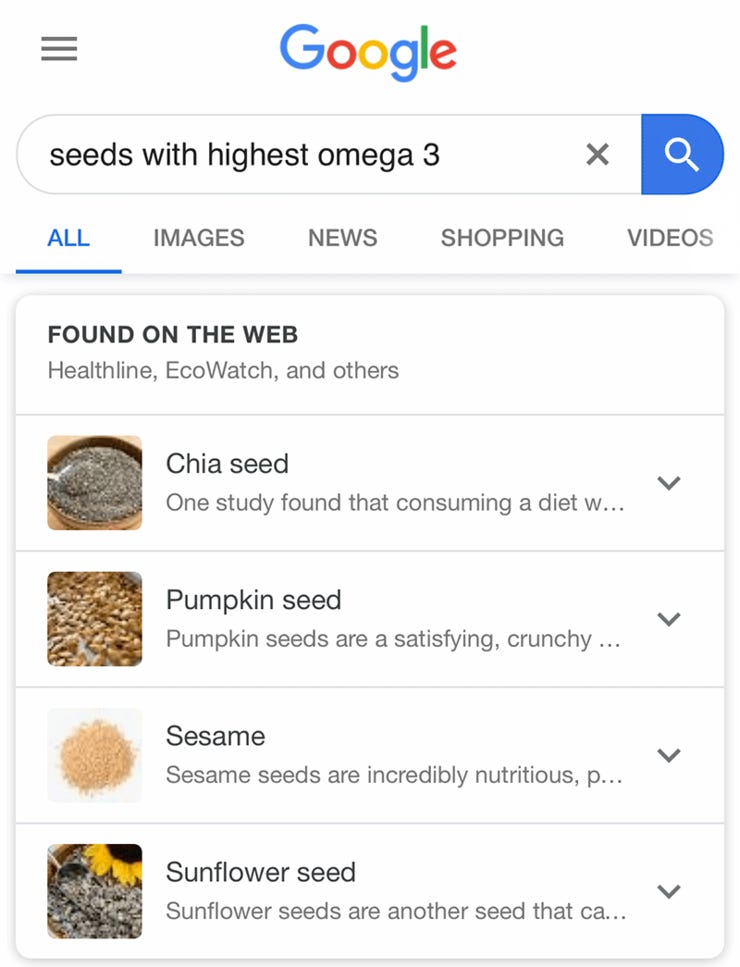Open the hamburger menu
The height and width of the screenshot is (967, 740).
(x=59, y=48)
